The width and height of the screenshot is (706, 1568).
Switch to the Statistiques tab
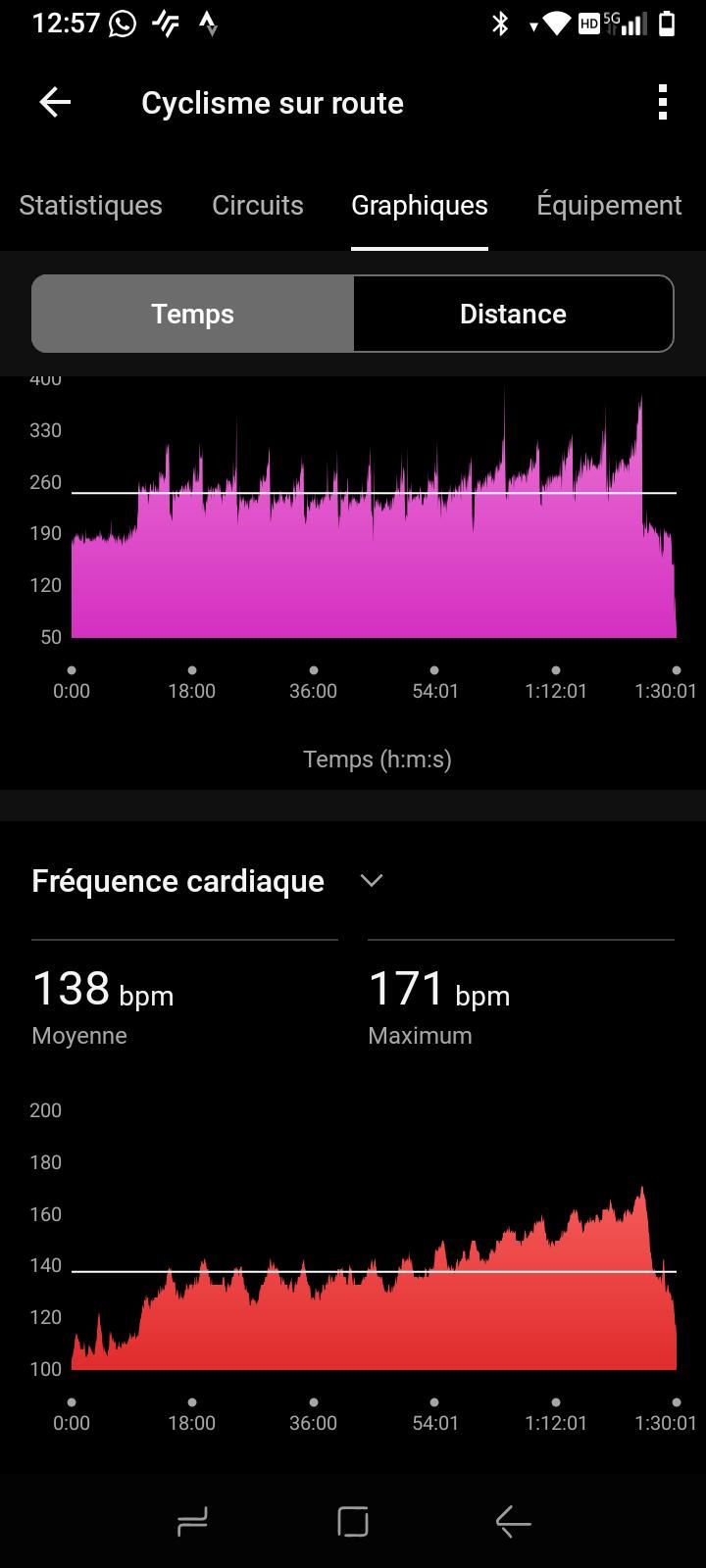pyautogui.click(x=90, y=206)
